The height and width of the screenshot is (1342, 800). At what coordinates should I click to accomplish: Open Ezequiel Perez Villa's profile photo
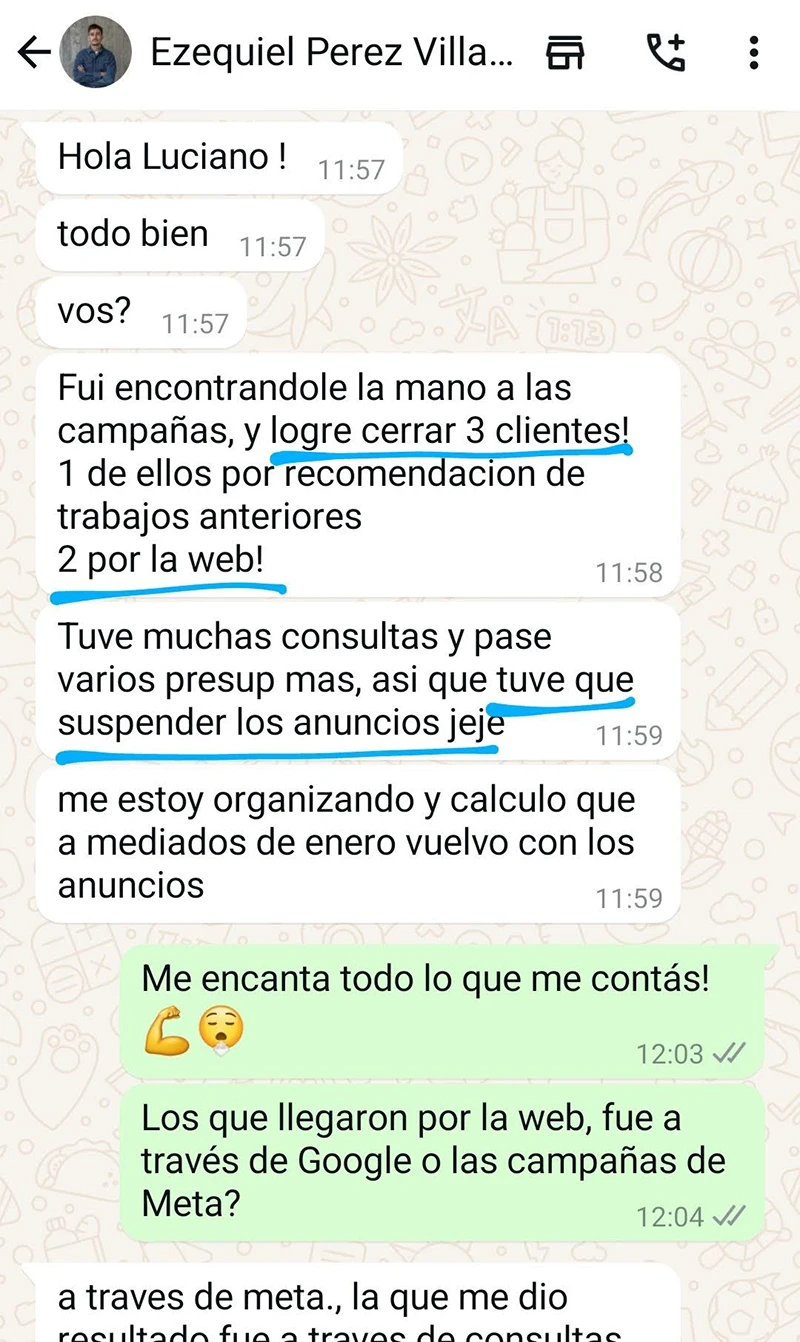click(x=95, y=53)
